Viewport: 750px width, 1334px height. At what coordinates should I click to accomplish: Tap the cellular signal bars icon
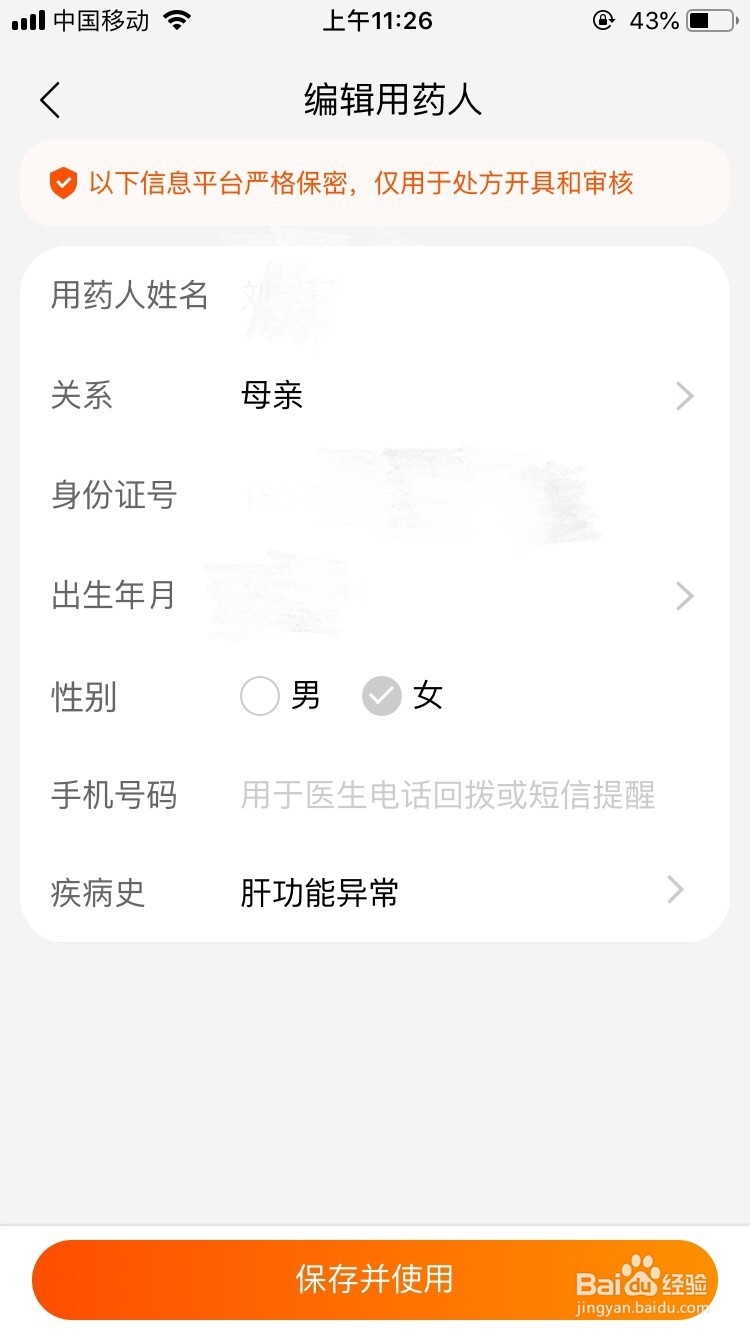tap(26, 18)
